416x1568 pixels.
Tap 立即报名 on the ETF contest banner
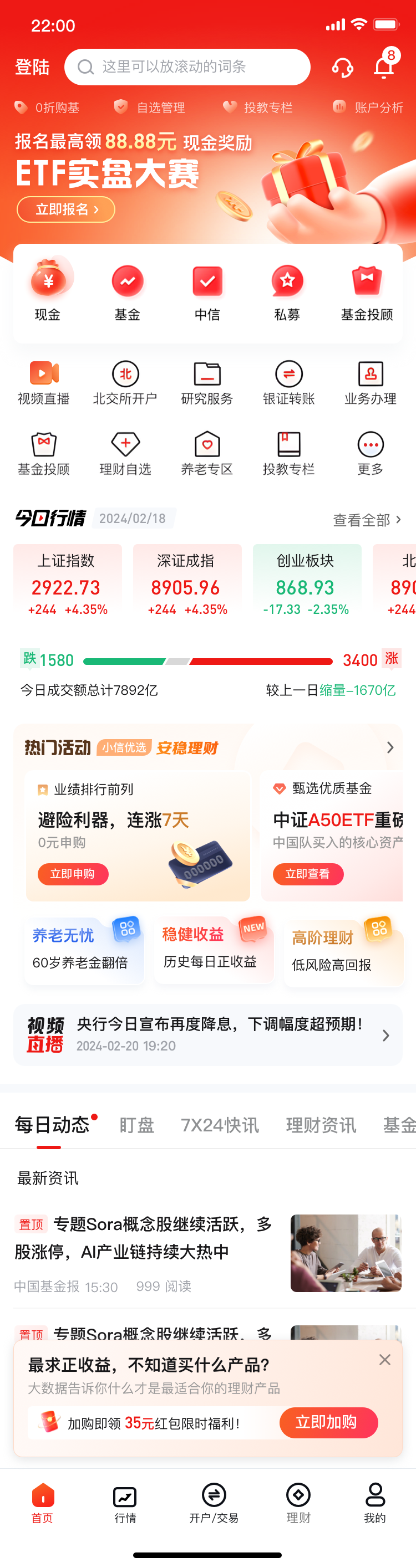pos(66,209)
